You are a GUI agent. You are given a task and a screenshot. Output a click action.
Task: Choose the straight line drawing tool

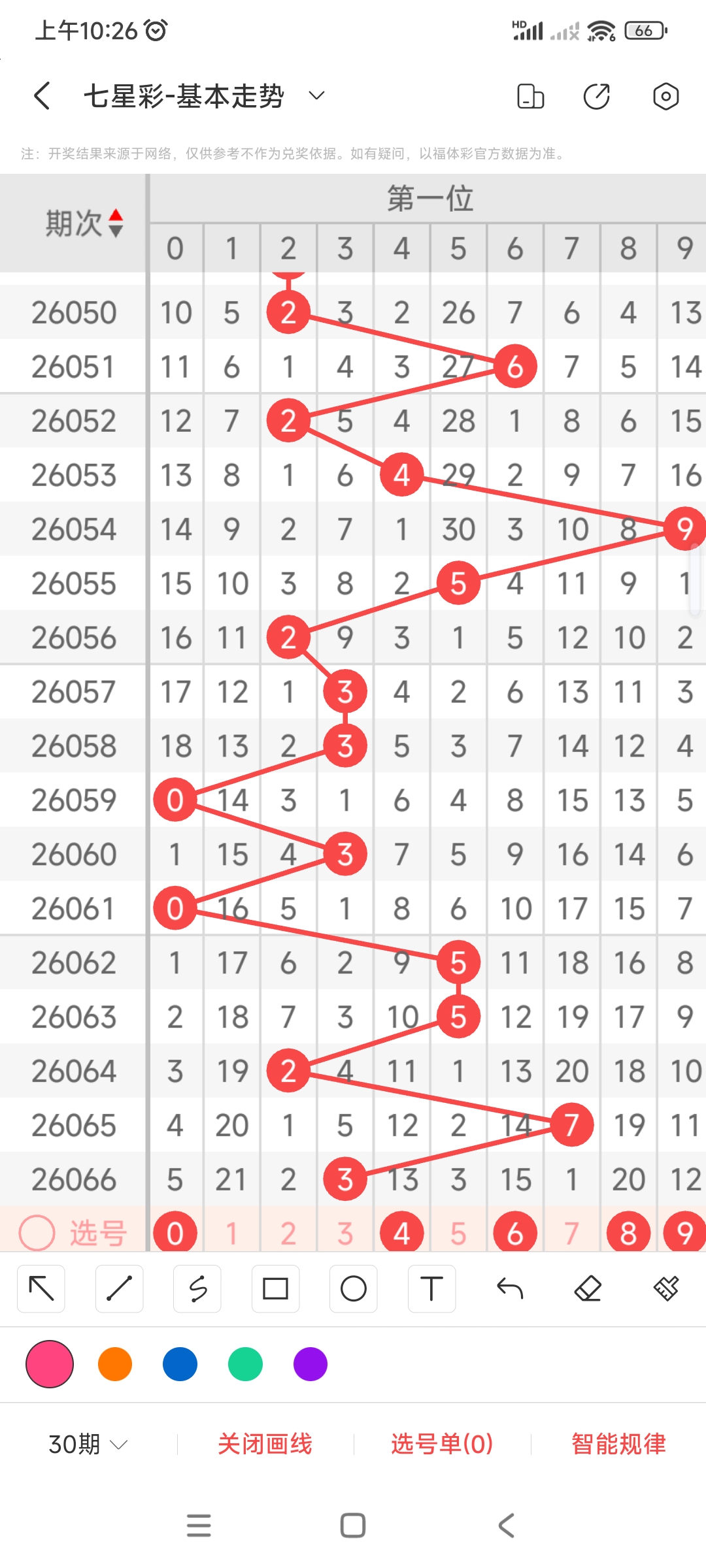[x=119, y=1288]
